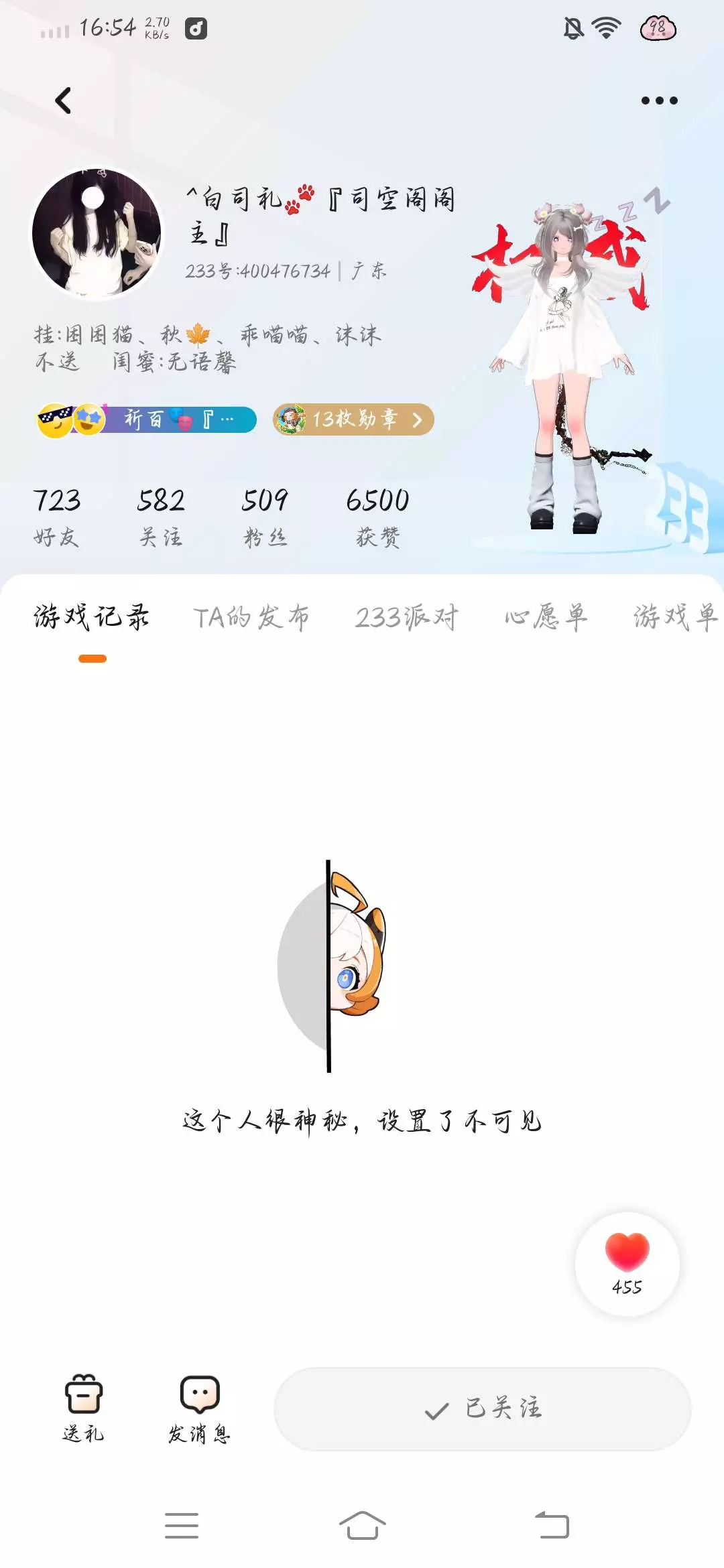Screen dimensions: 724x1568
Task: Go to the system home screen
Action: pos(362,1526)
